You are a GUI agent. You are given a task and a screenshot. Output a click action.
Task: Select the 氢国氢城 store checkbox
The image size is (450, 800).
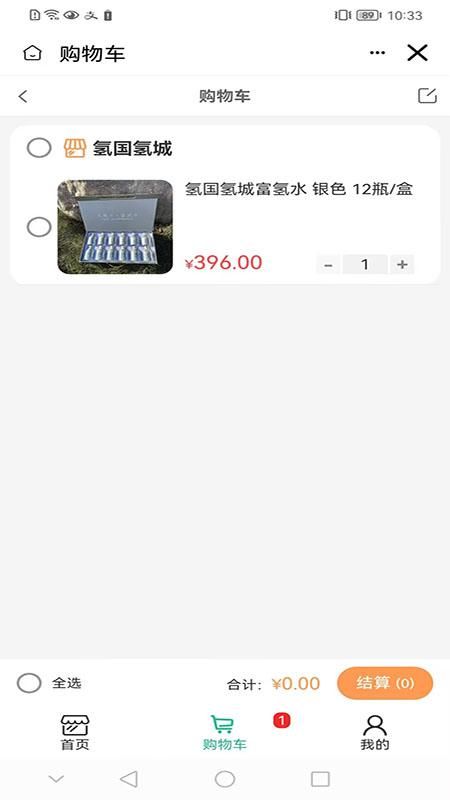(39, 148)
